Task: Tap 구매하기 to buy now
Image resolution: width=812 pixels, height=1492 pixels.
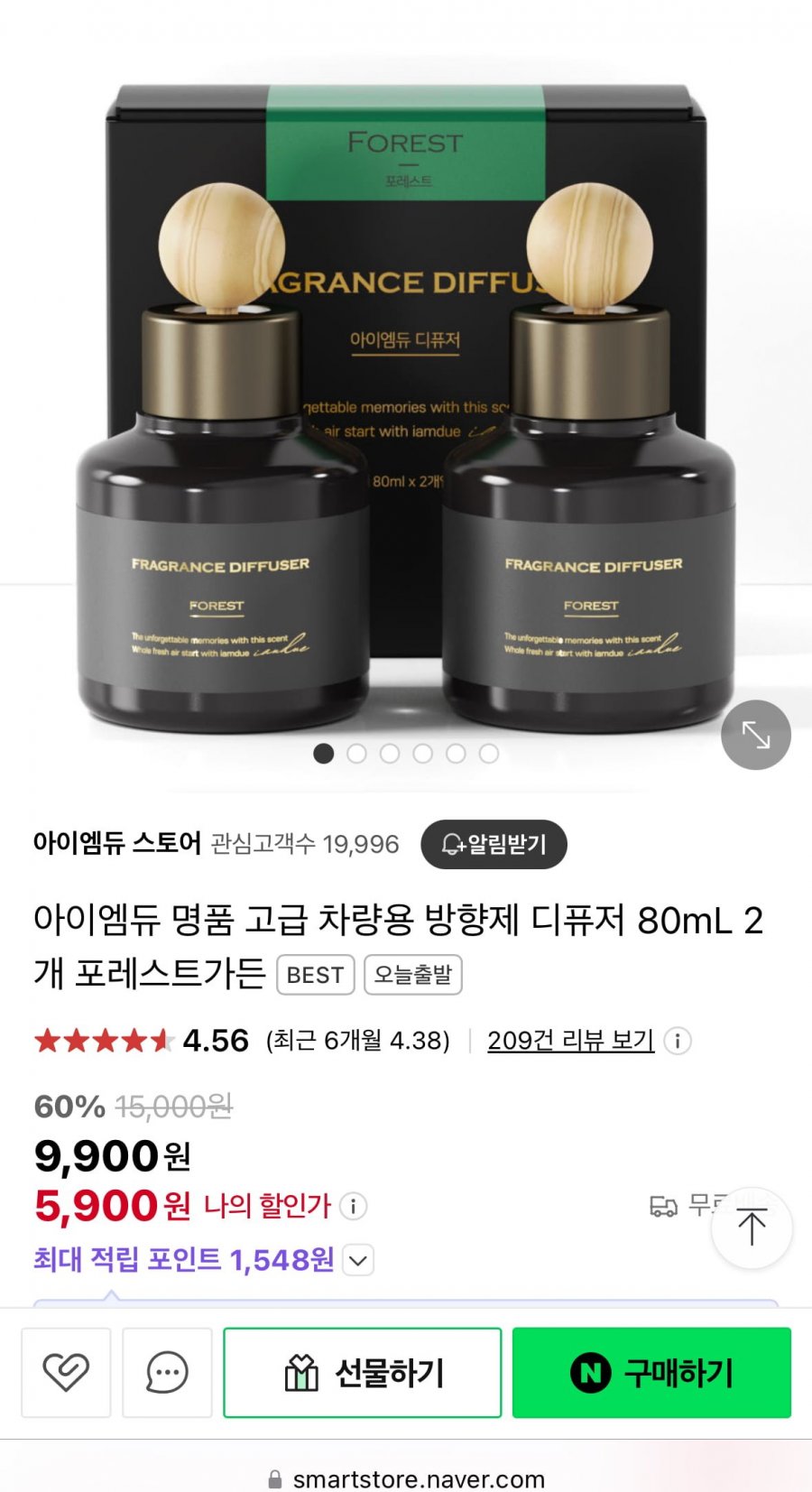Action: click(651, 1372)
